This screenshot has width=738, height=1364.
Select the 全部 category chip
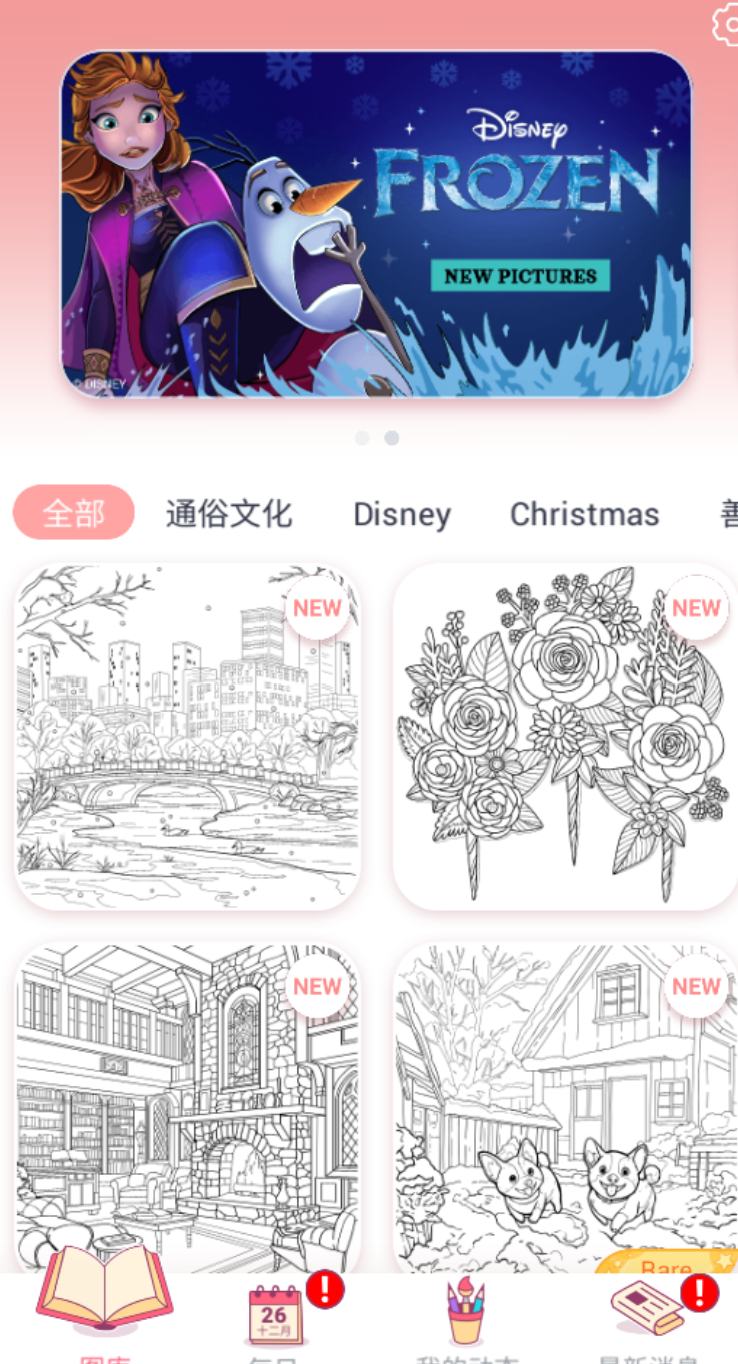74,513
